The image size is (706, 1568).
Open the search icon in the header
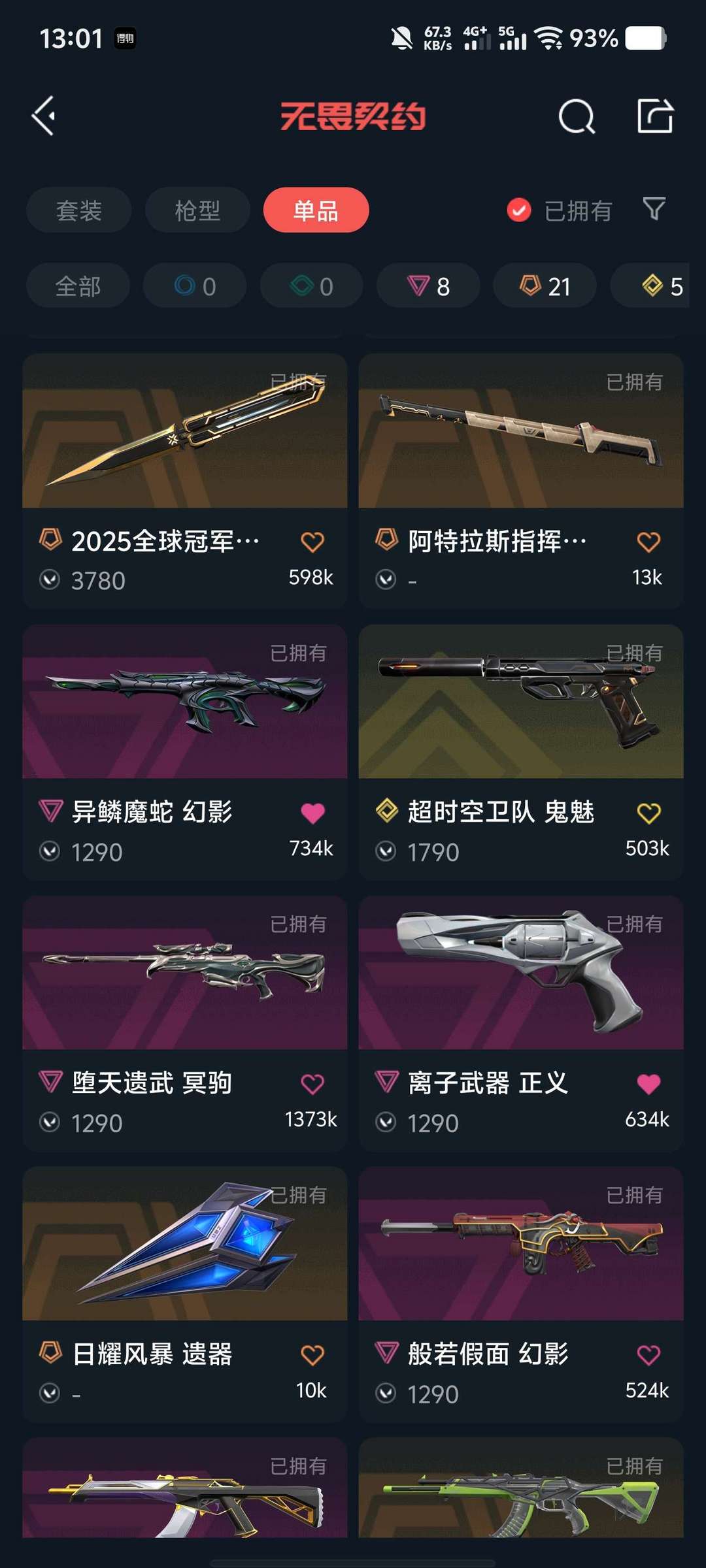coord(577,117)
